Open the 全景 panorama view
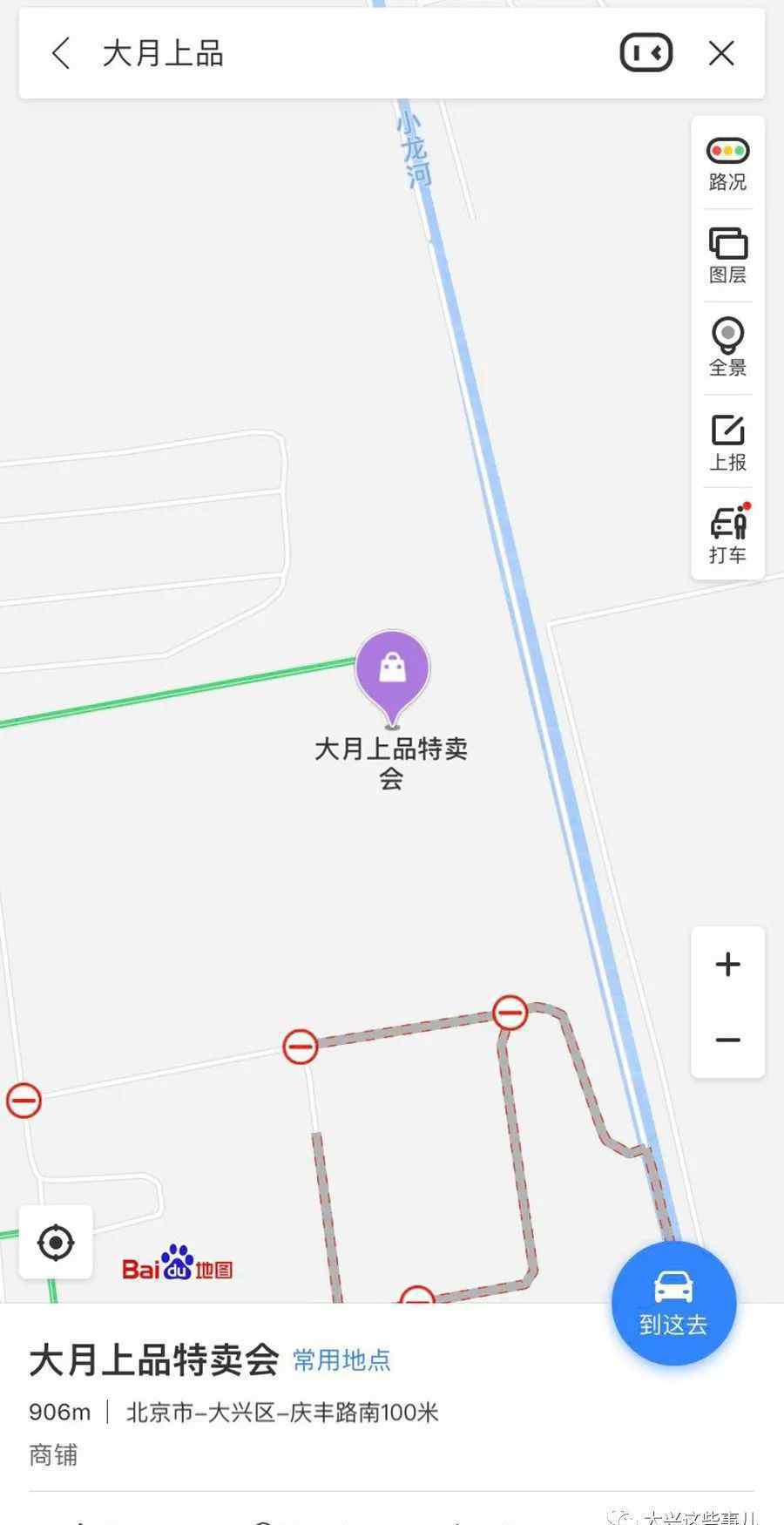Screen dimensions: 784x1525 coord(727,348)
